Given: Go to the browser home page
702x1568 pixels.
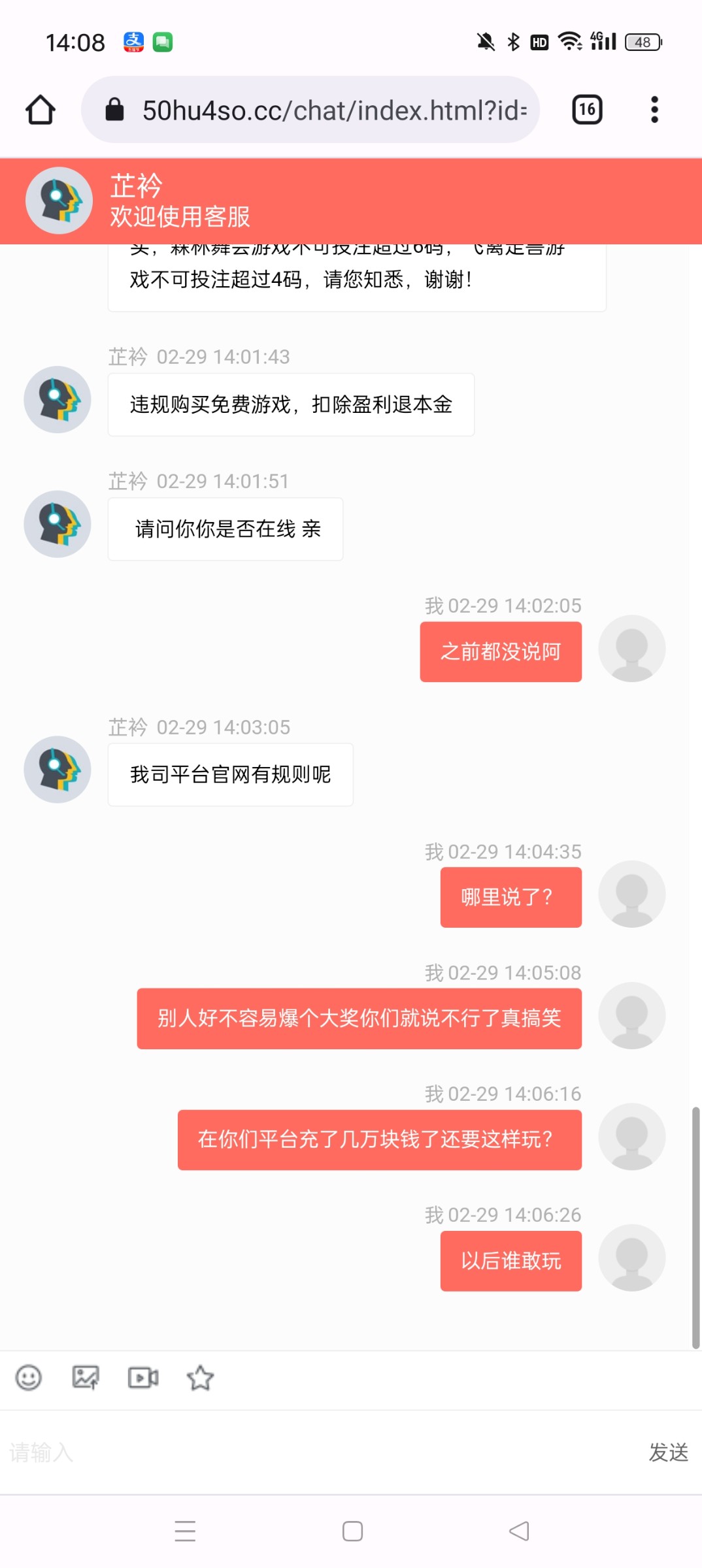Looking at the screenshot, I should [41, 110].
